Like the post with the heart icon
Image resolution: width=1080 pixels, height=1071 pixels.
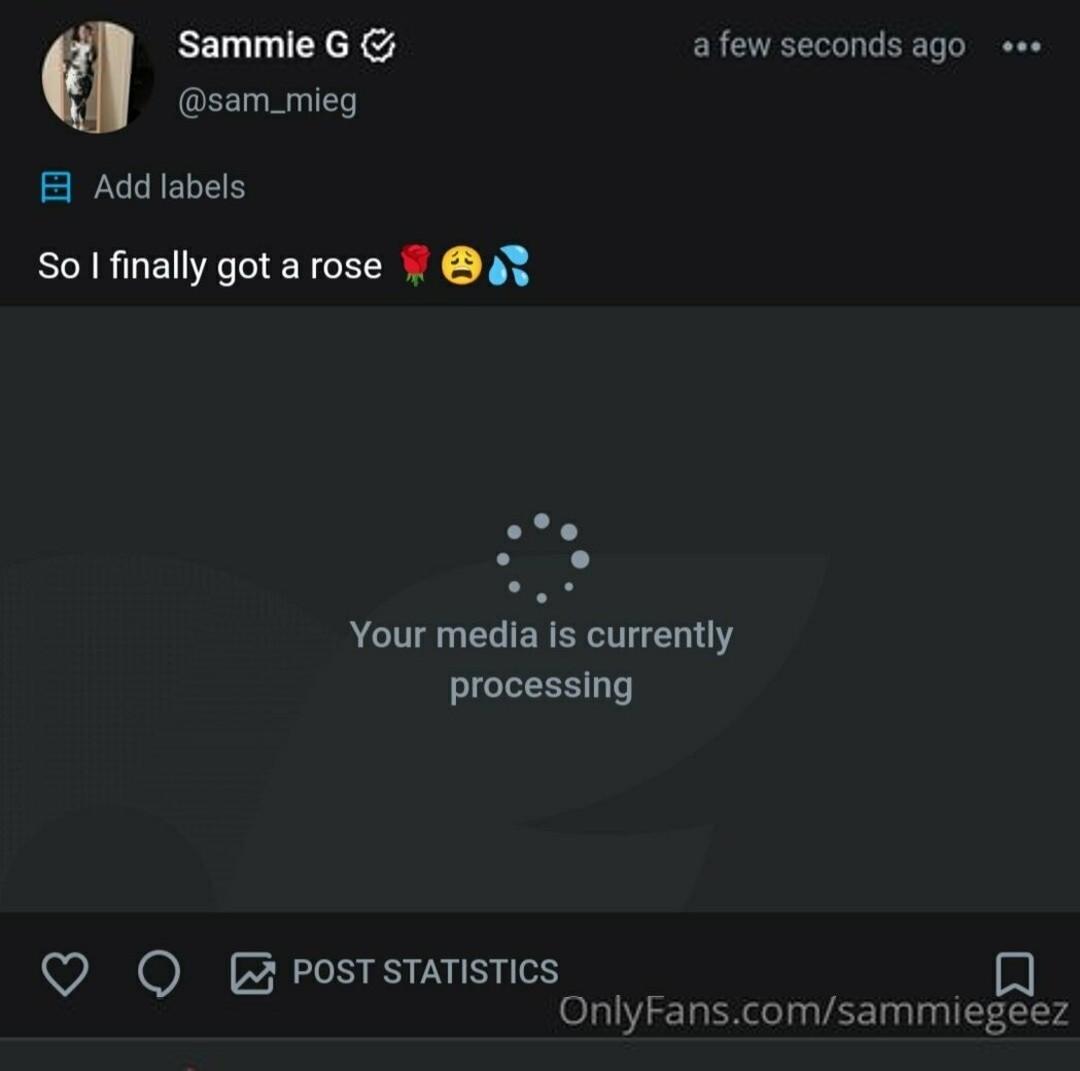point(65,973)
